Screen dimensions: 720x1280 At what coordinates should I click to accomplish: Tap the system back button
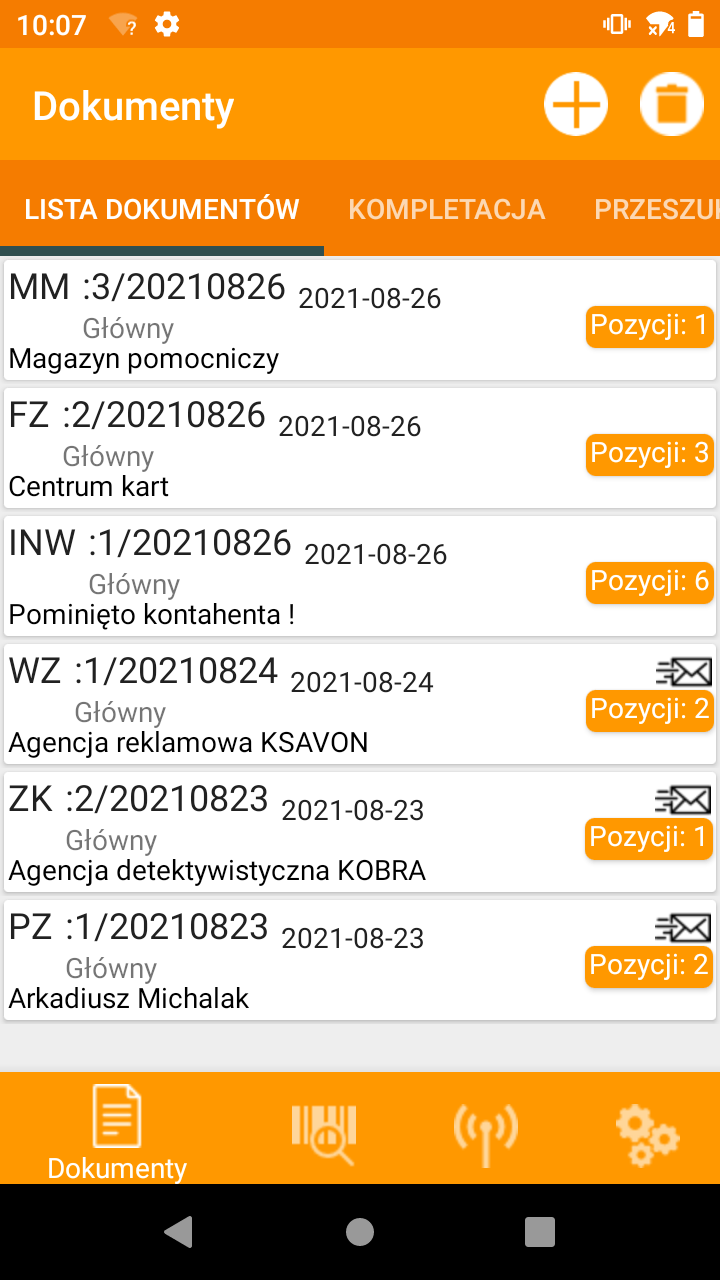[x=179, y=1231]
